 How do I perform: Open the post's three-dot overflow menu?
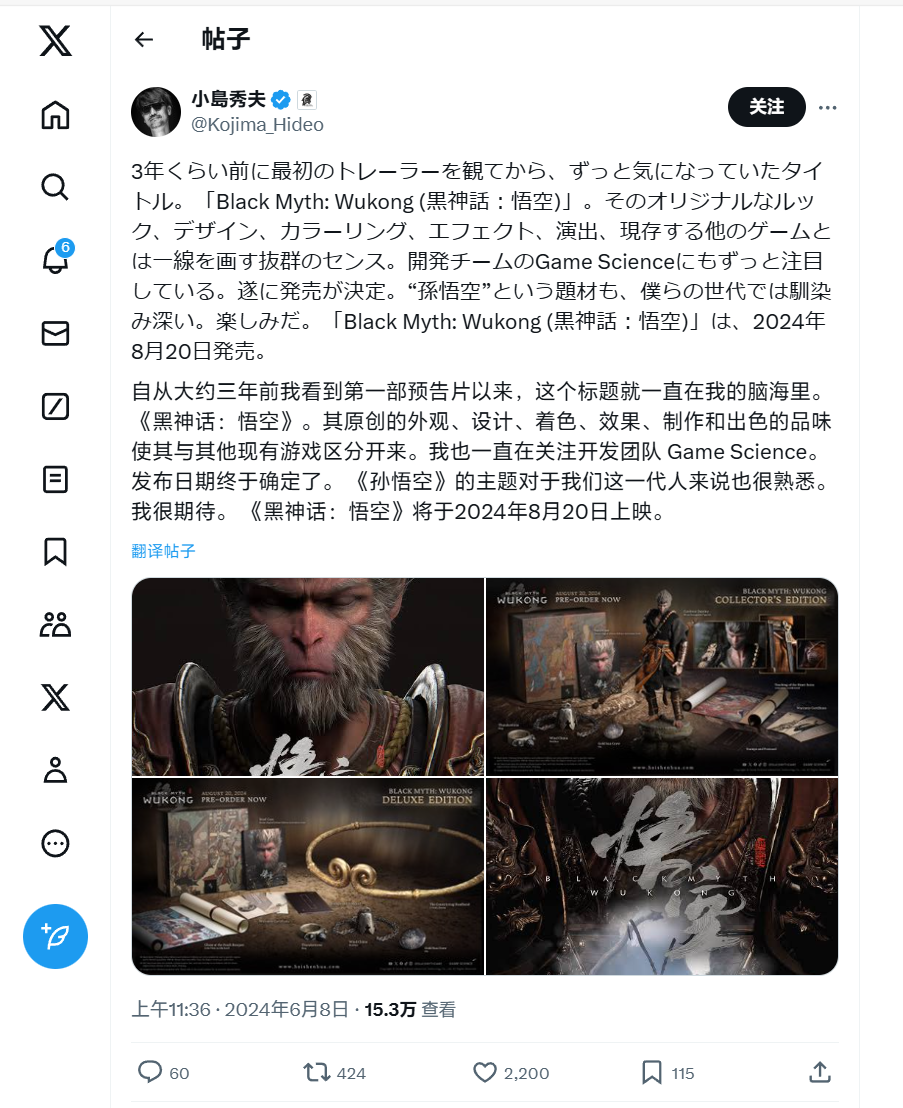click(x=827, y=107)
